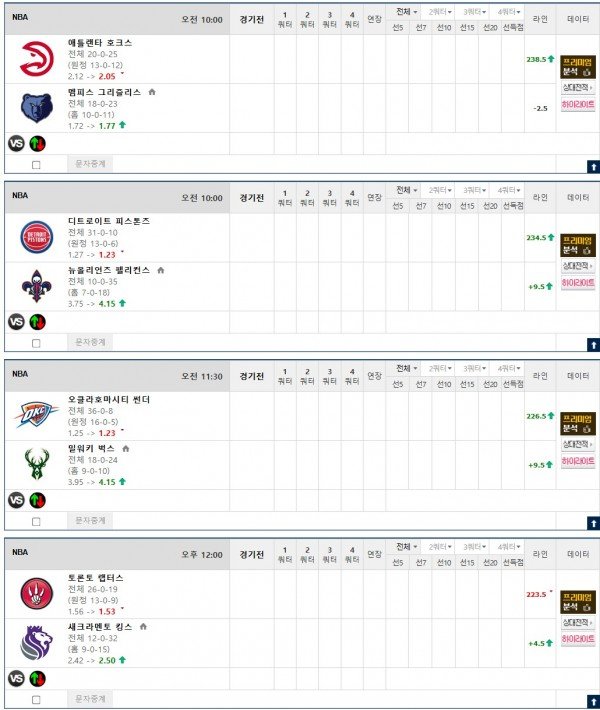Select the checkbox for Thunder vs Bucks game
Screen dimensions: 600x710
point(36,521)
